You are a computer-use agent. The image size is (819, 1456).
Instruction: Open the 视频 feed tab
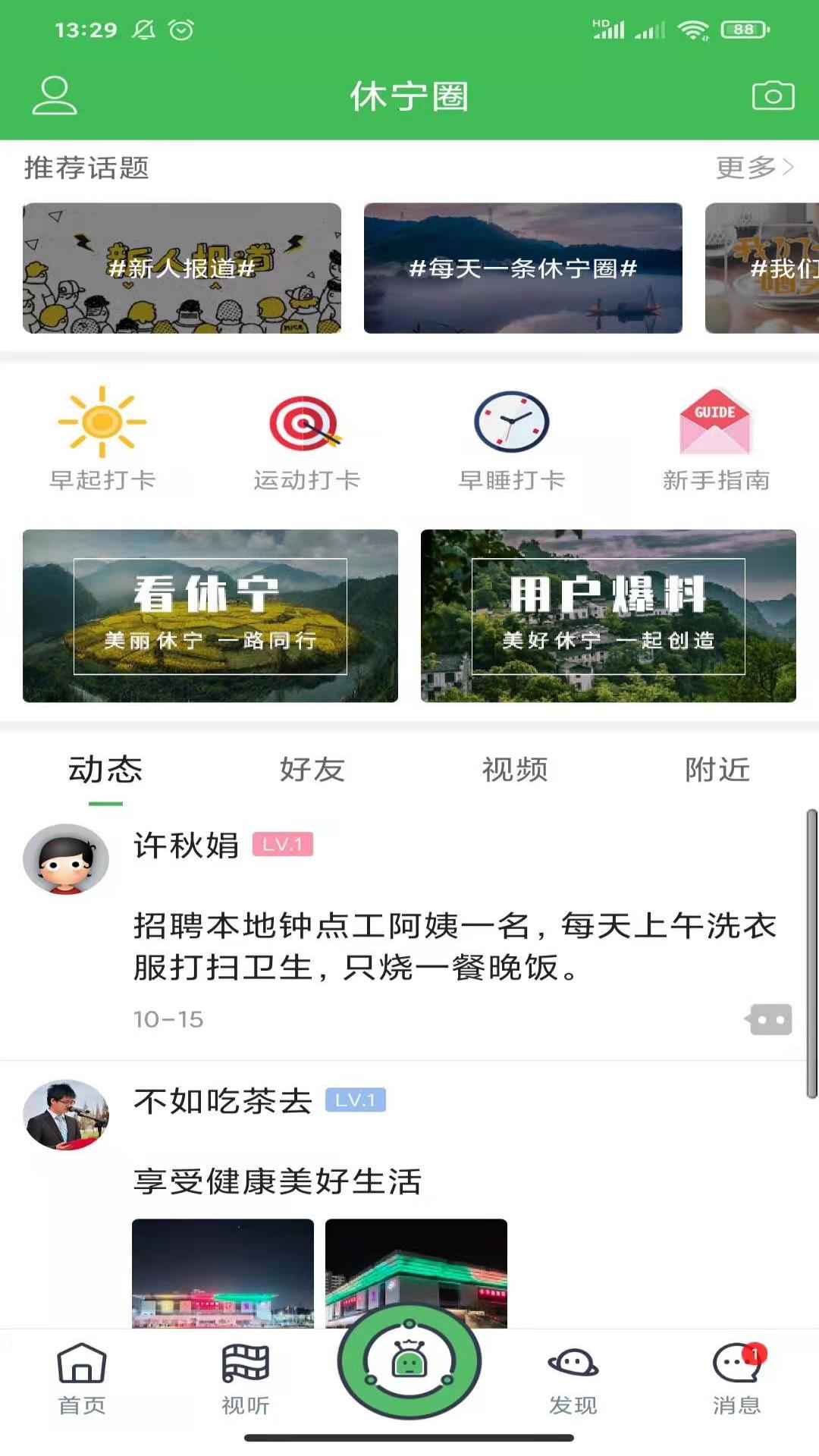[514, 770]
